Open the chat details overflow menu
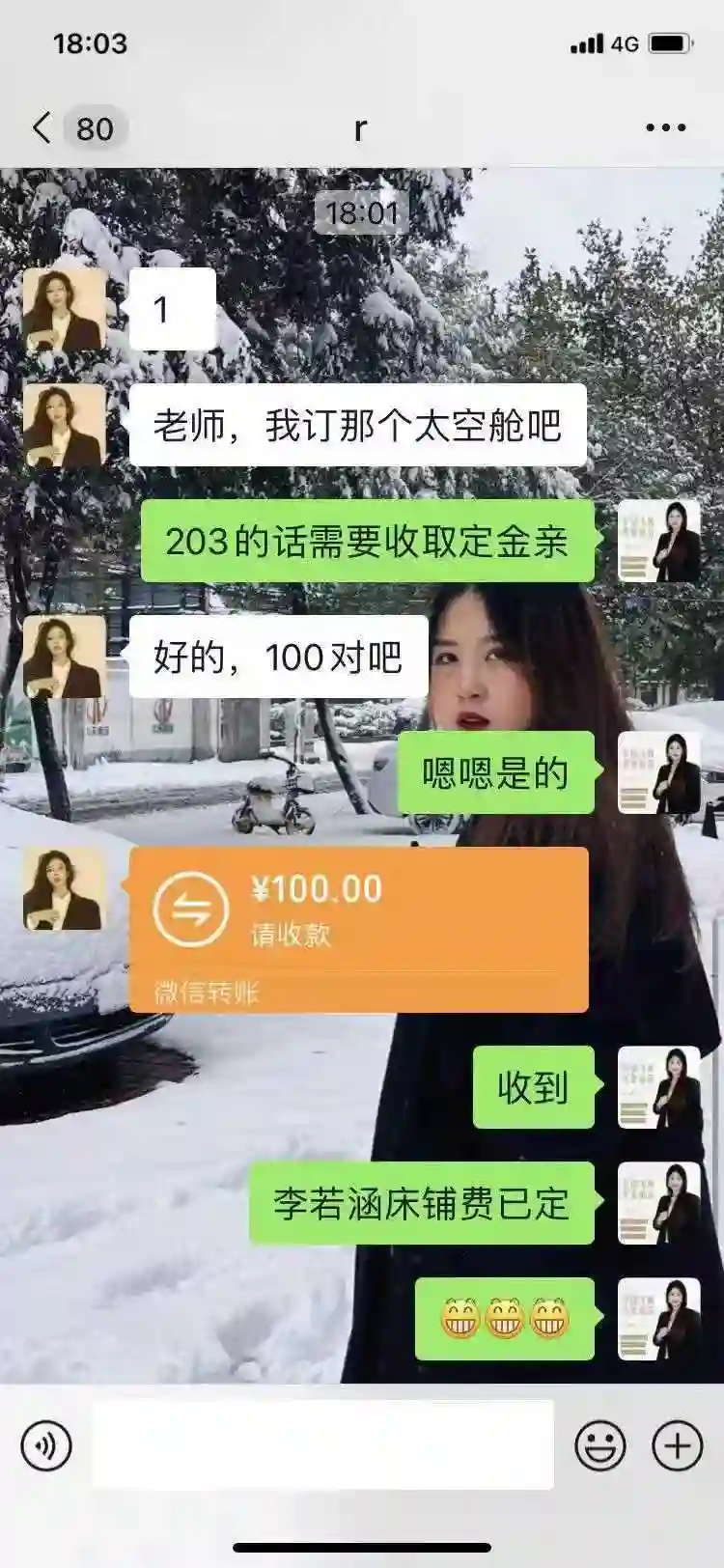This screenshot has height=1568, width=724. pyautogui.click(x=665, y=127)
